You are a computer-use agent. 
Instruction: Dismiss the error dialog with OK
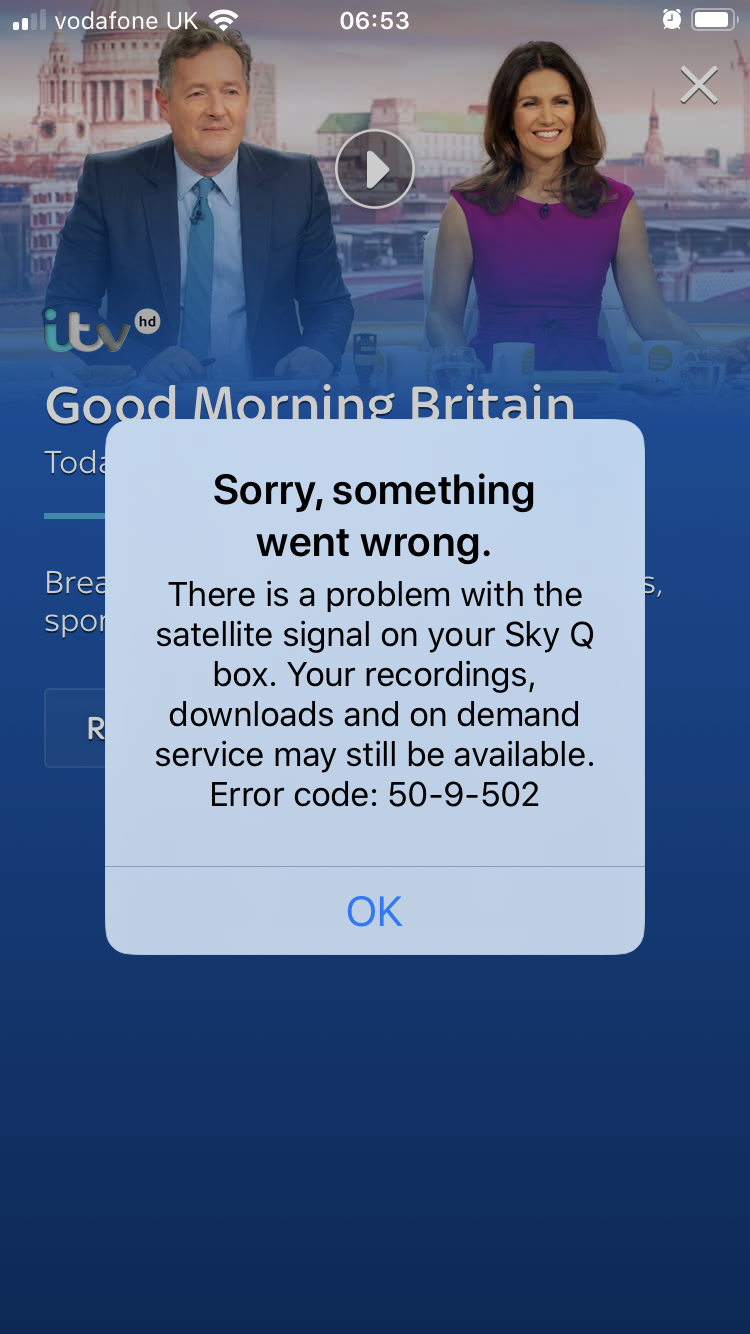(x=374, y=911)
